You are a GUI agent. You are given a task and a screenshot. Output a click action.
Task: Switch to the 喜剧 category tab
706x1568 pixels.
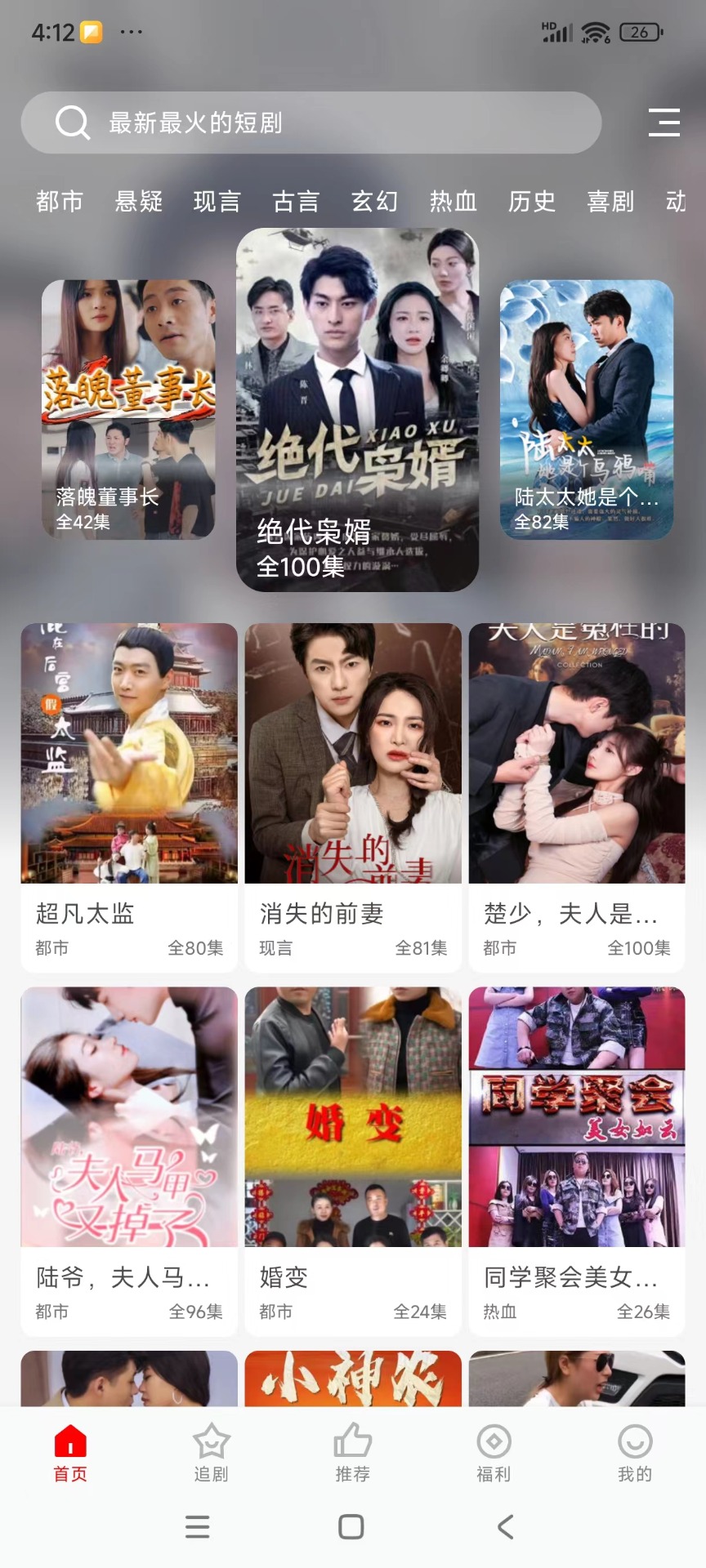(610, 202)
